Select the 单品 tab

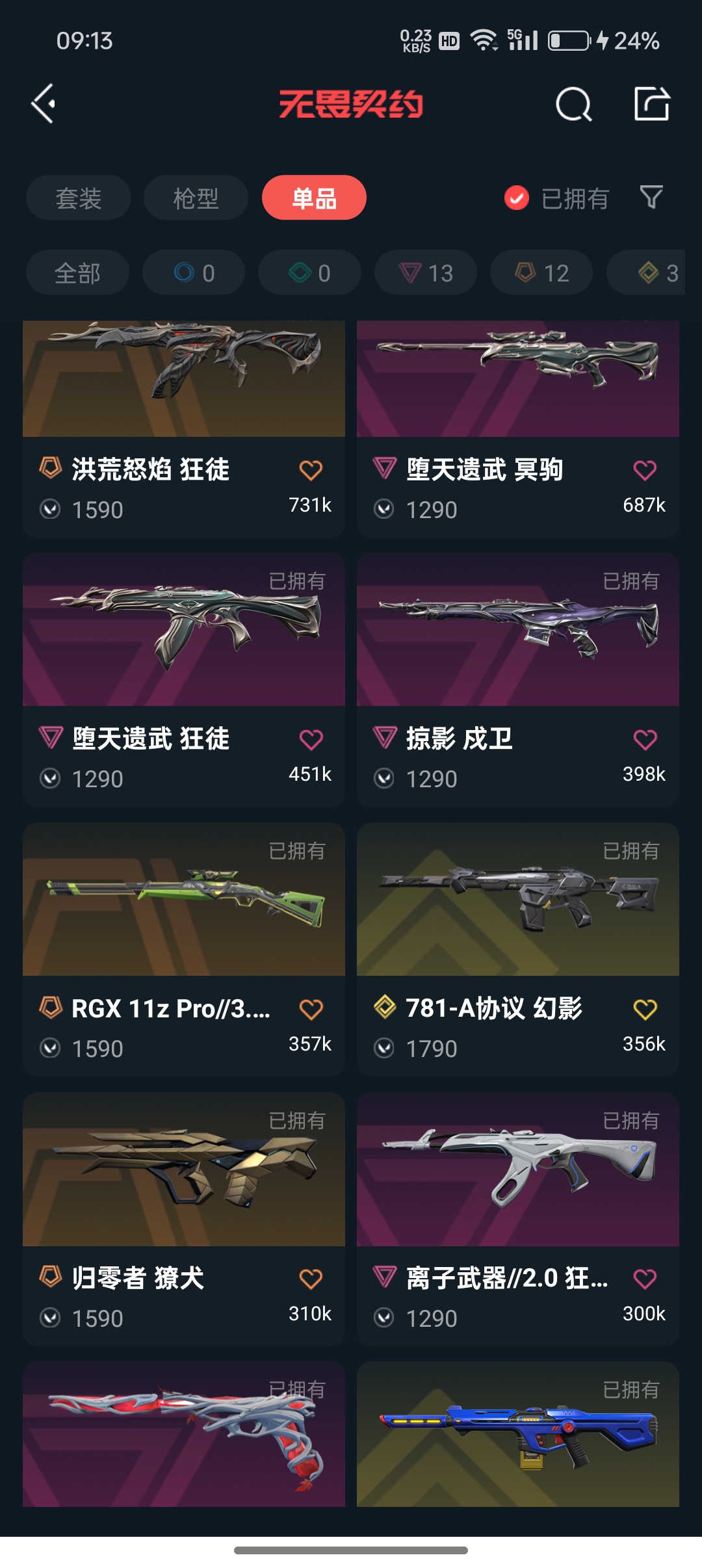coord(314,198)
